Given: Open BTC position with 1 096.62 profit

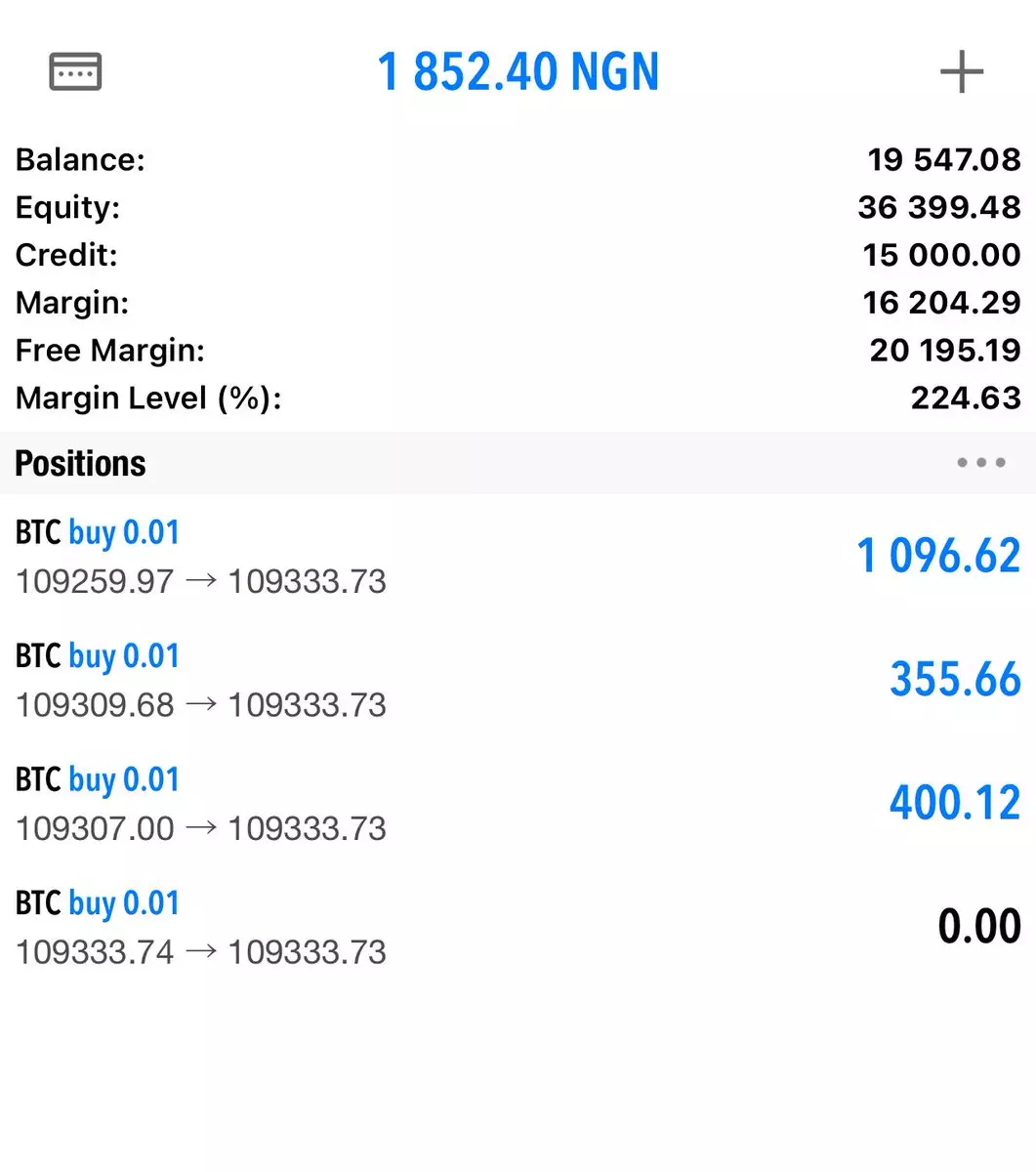Looking at the screenshot, I should click(518, 556).
